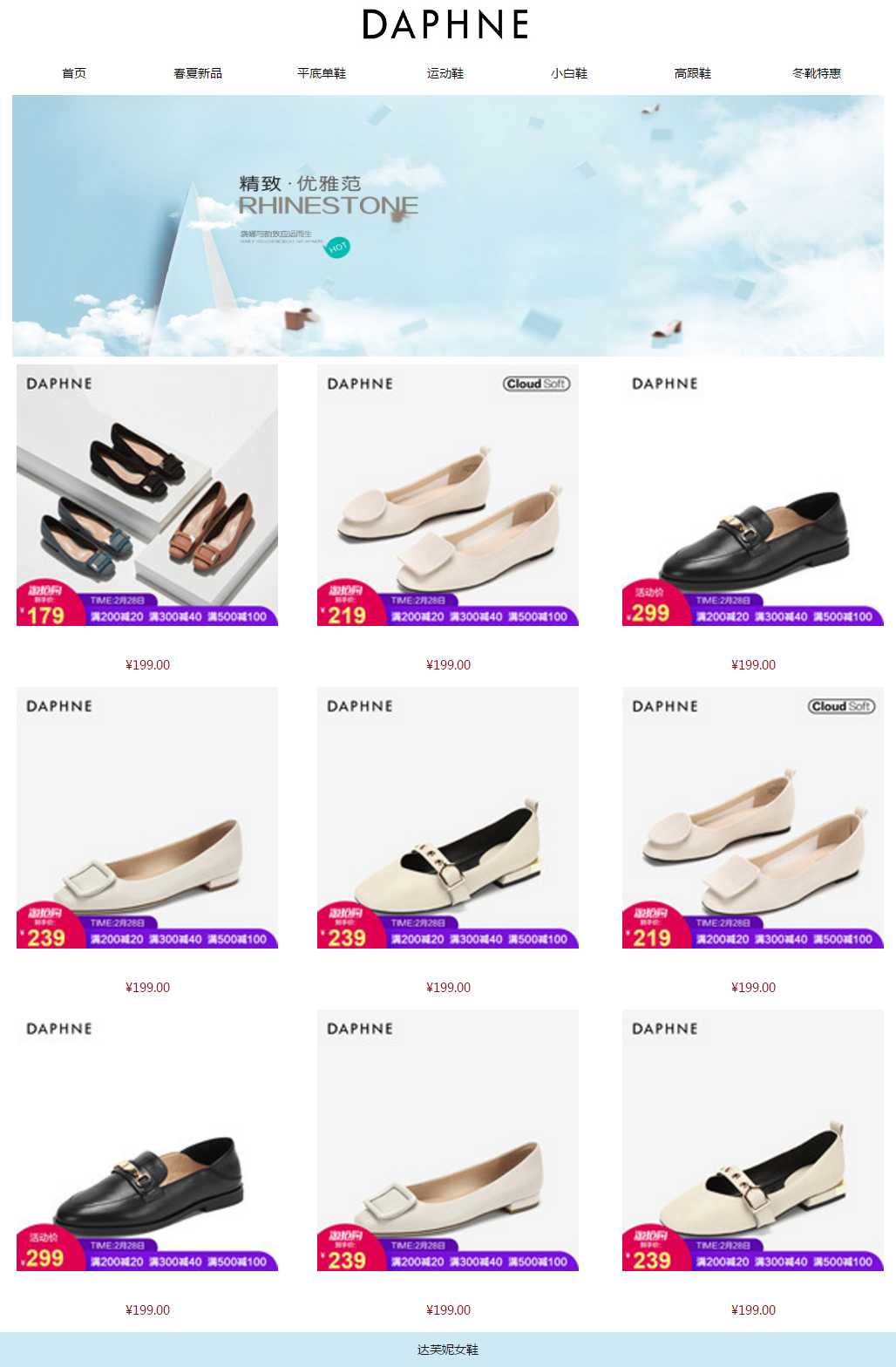Open the product tile showing three pairs of bow flats
This screenshot has width=896, height=1367.
[x=147, y=495]
